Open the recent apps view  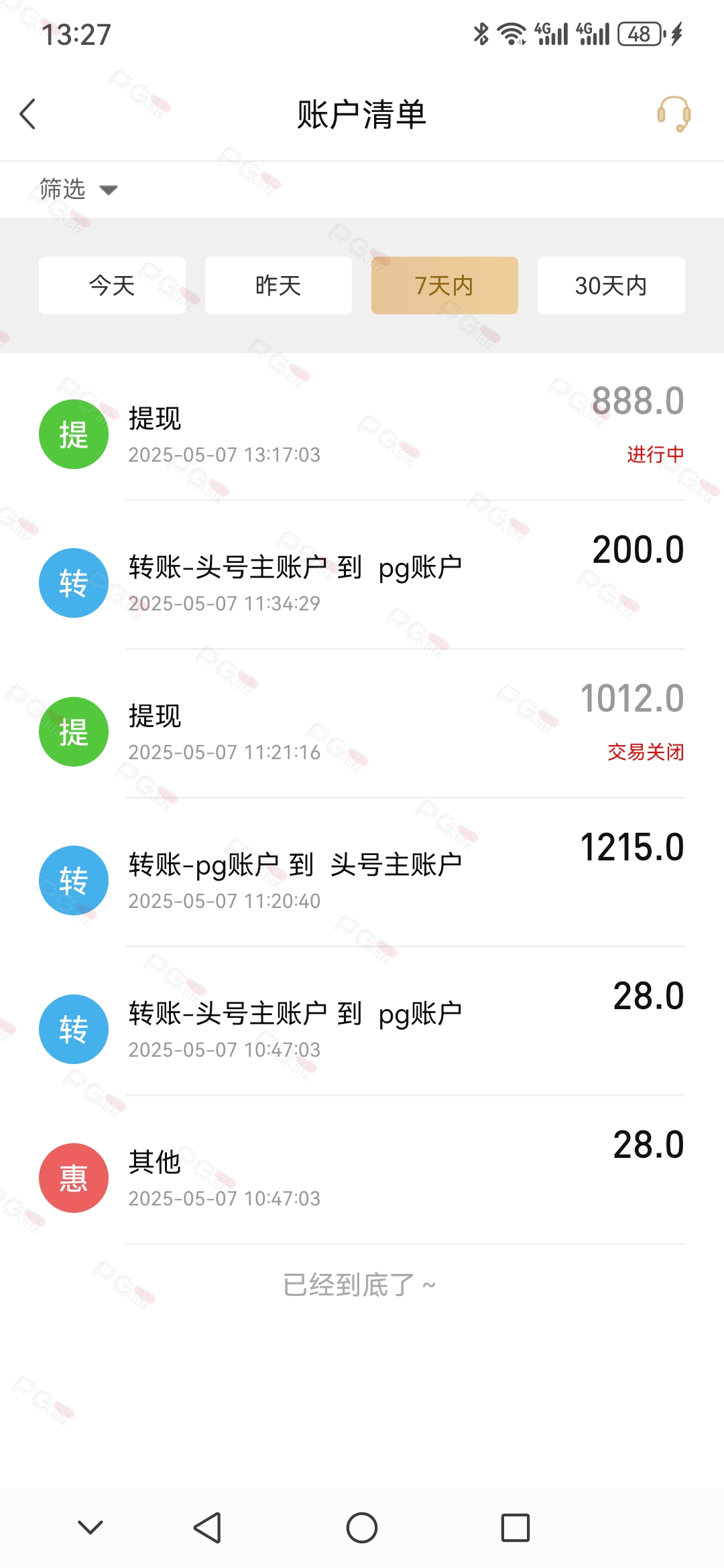tap(516, 1528)
